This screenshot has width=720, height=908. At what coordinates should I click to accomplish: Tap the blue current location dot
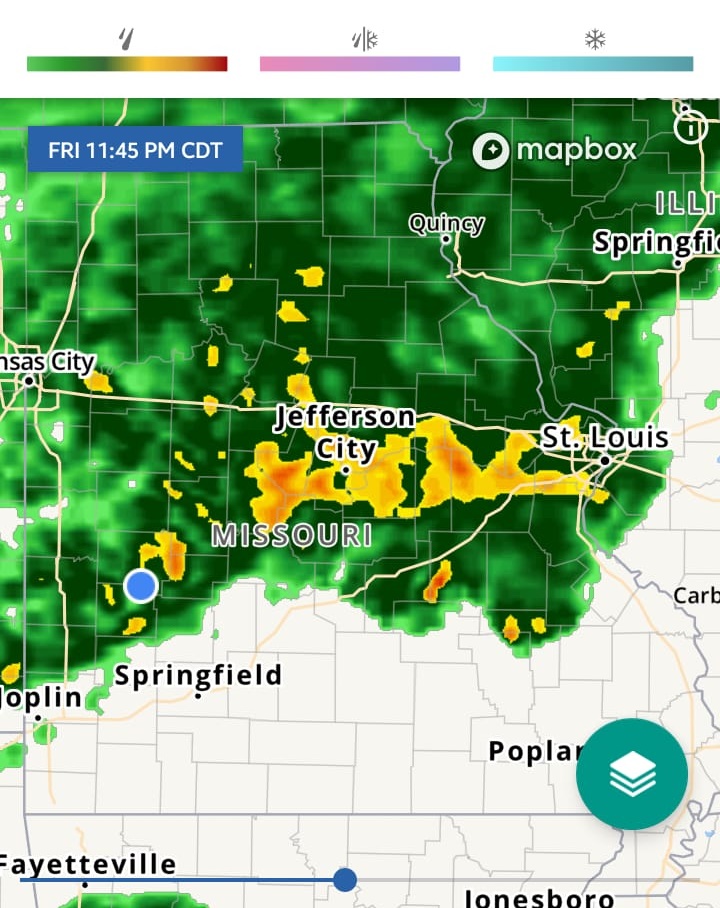141,586
